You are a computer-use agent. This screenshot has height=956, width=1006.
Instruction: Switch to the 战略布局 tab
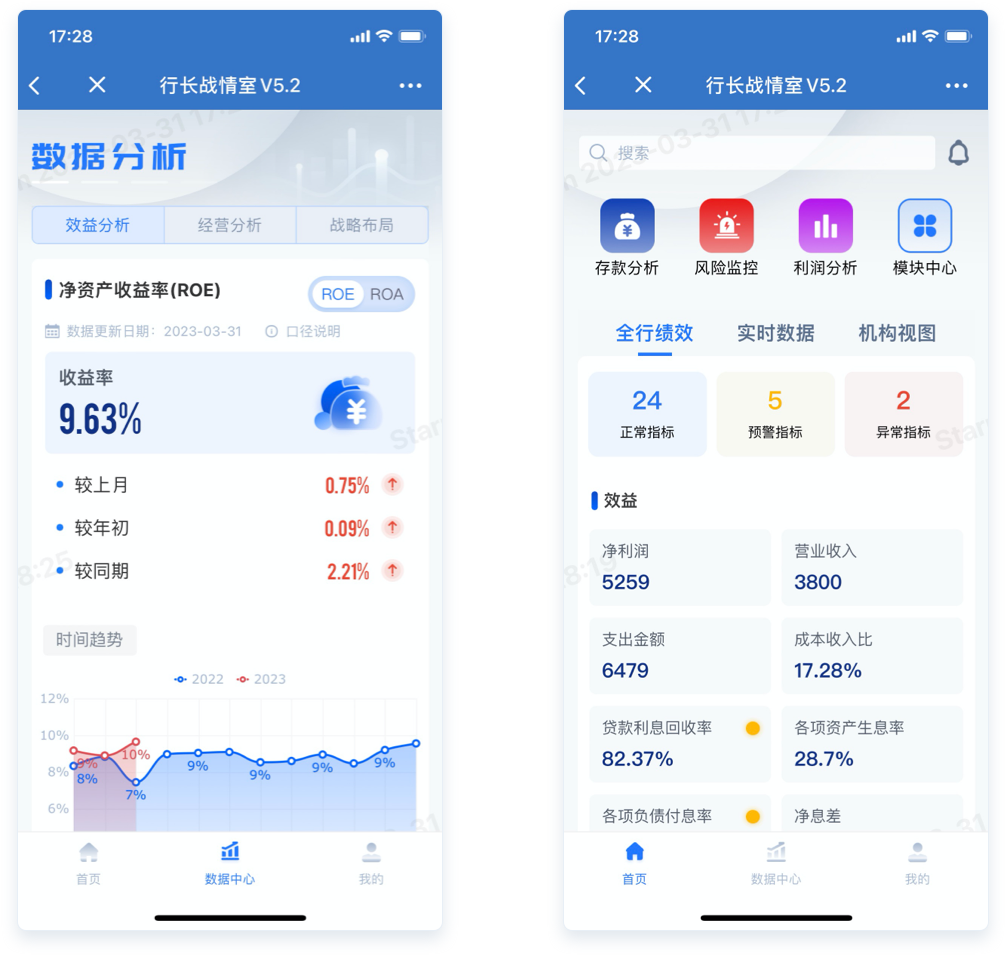tap(362, 225)
